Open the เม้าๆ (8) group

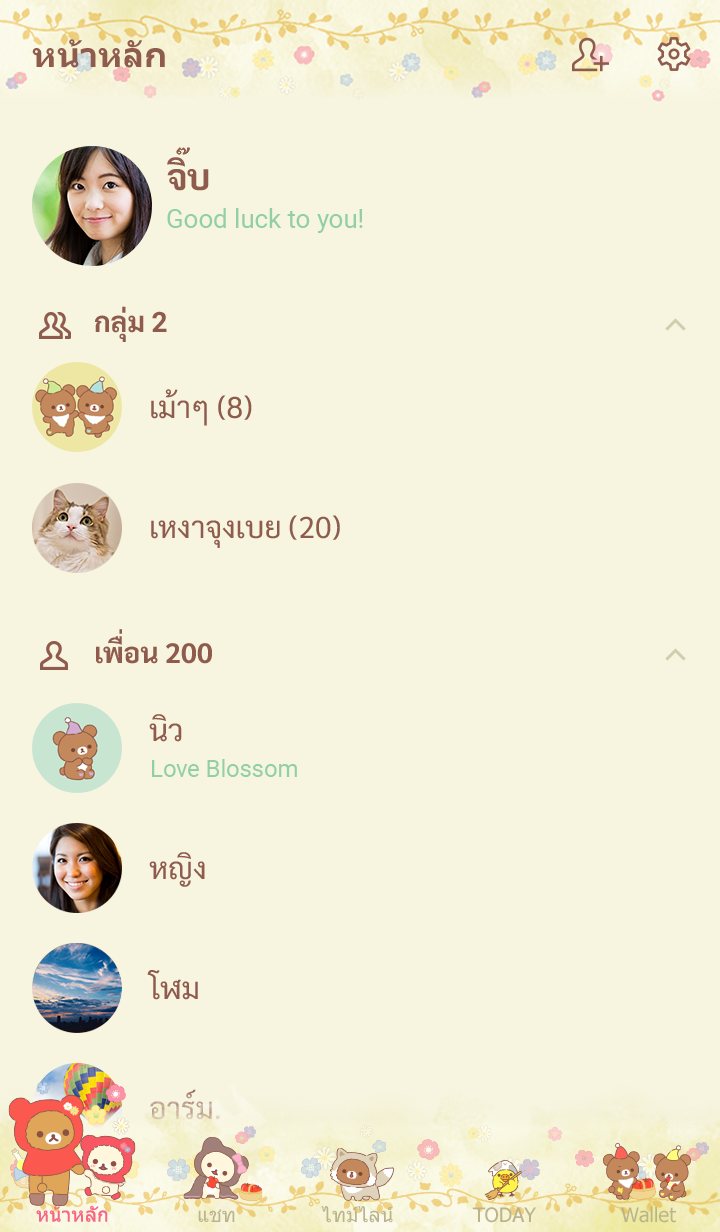(x=200, y=408)
